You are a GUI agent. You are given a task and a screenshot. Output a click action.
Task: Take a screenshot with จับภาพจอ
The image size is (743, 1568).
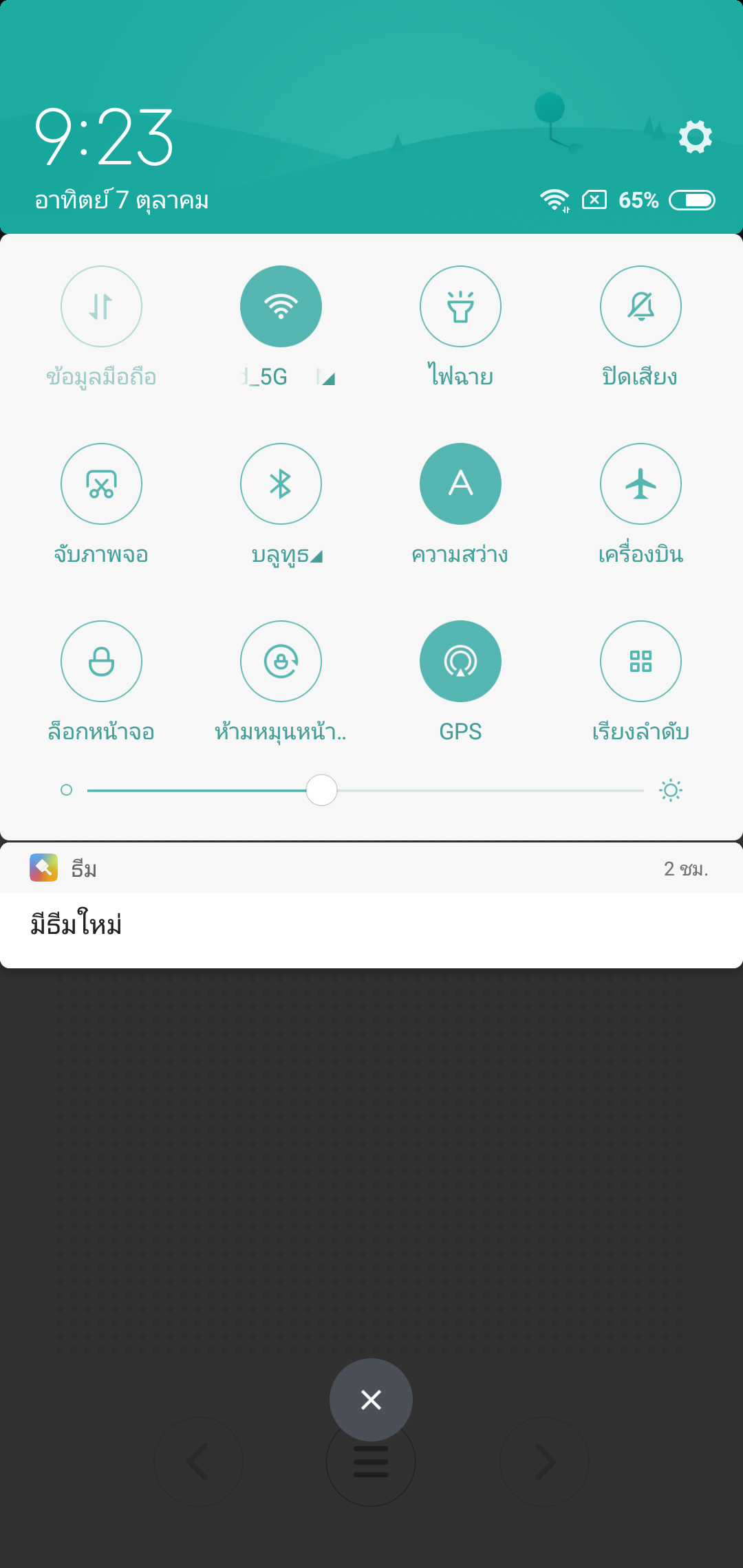101,484
